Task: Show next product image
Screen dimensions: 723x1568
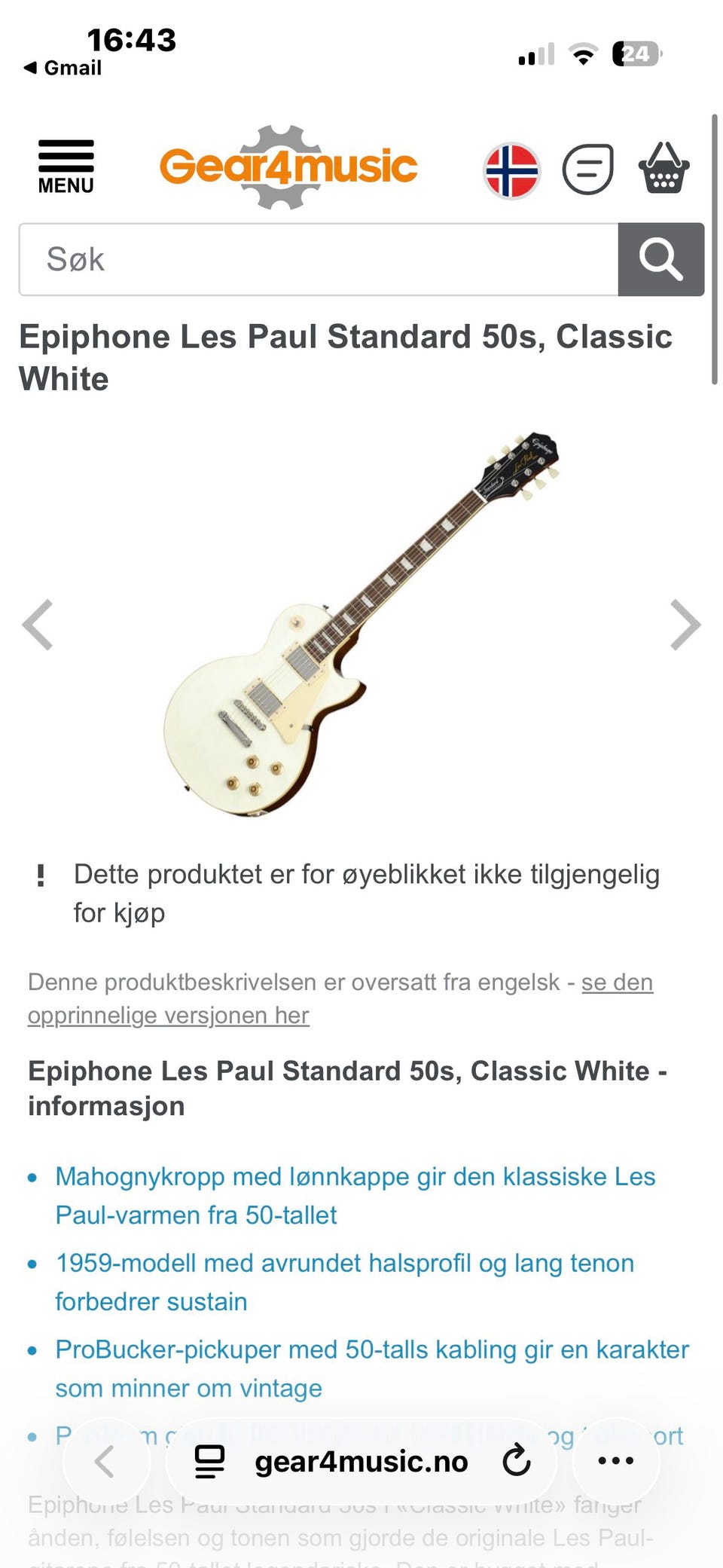Action: tap(685, 625)
